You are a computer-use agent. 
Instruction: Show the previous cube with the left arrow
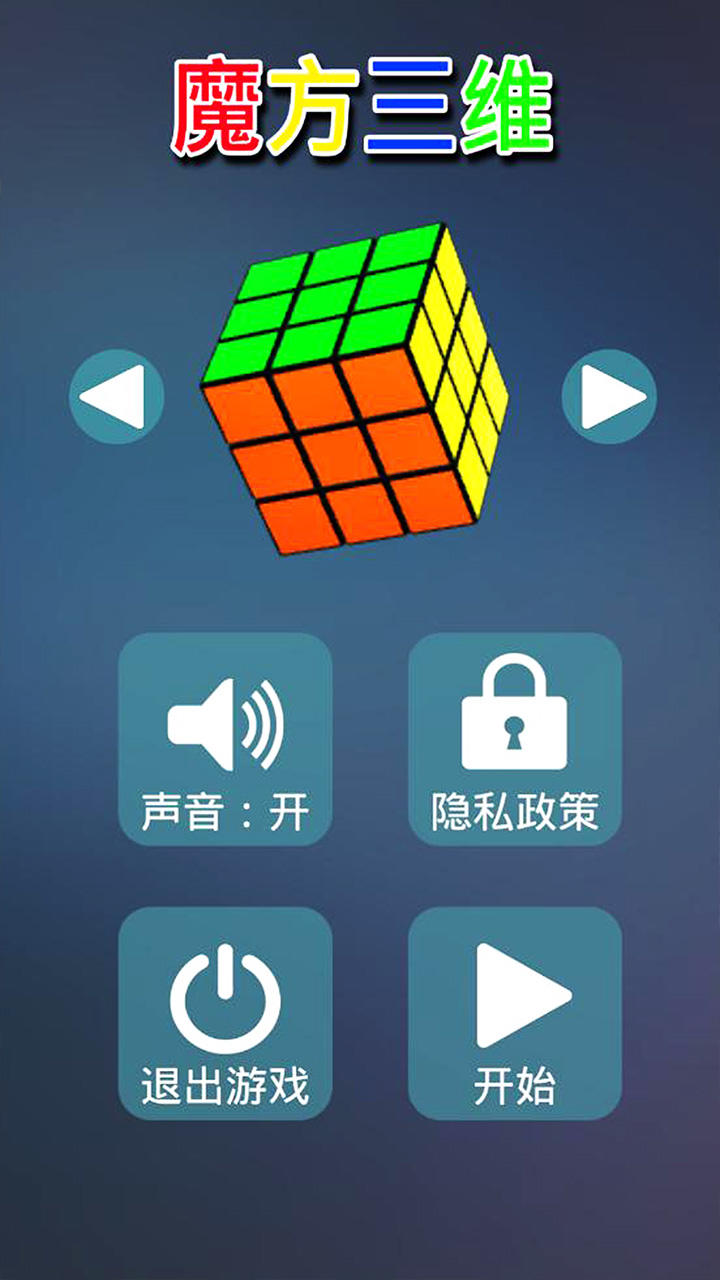[x=116, y=396]
